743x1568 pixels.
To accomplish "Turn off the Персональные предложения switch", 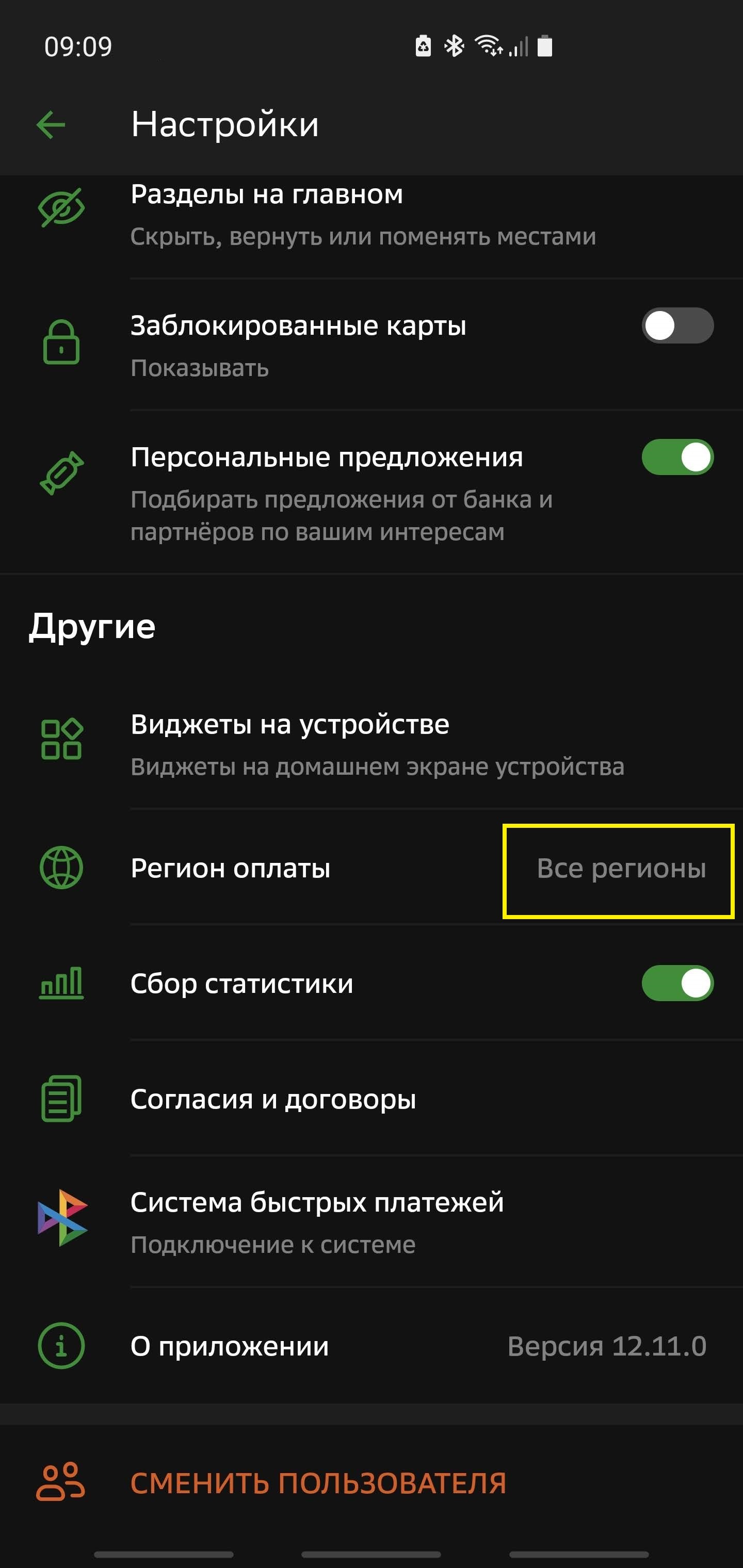I will [x=676, y=457].
